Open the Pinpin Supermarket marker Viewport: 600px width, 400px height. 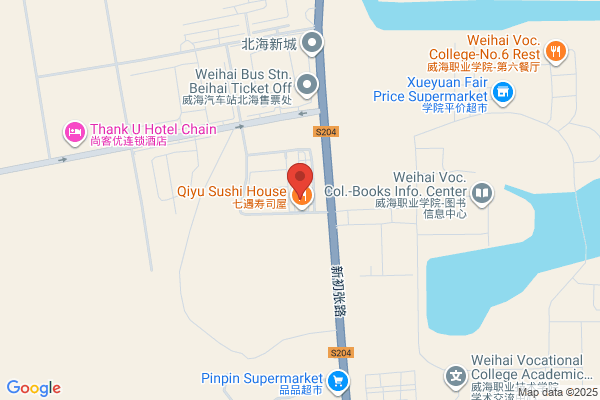click(x=338, y=382)
